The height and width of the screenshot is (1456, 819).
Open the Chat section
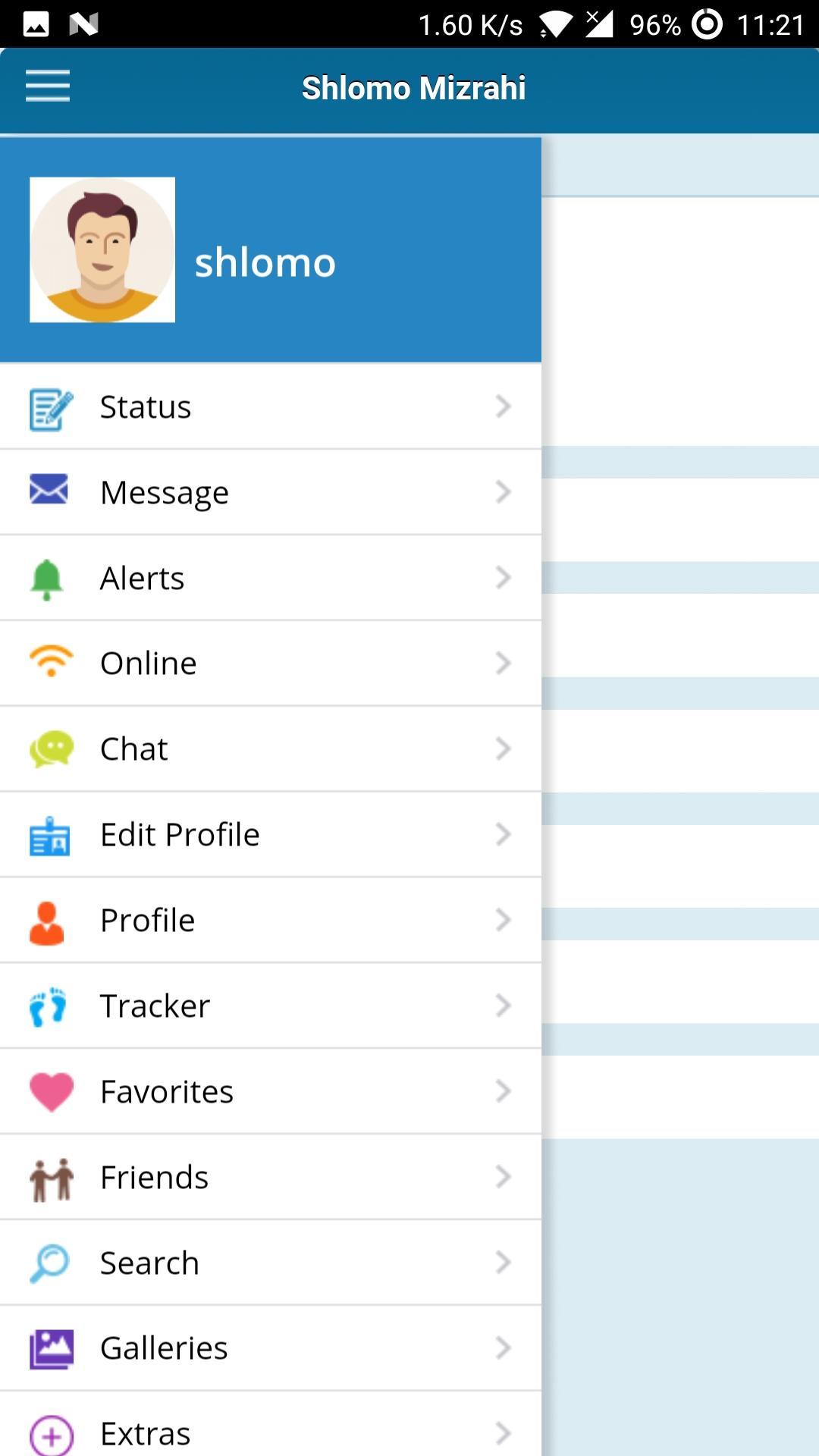point(270,749)
